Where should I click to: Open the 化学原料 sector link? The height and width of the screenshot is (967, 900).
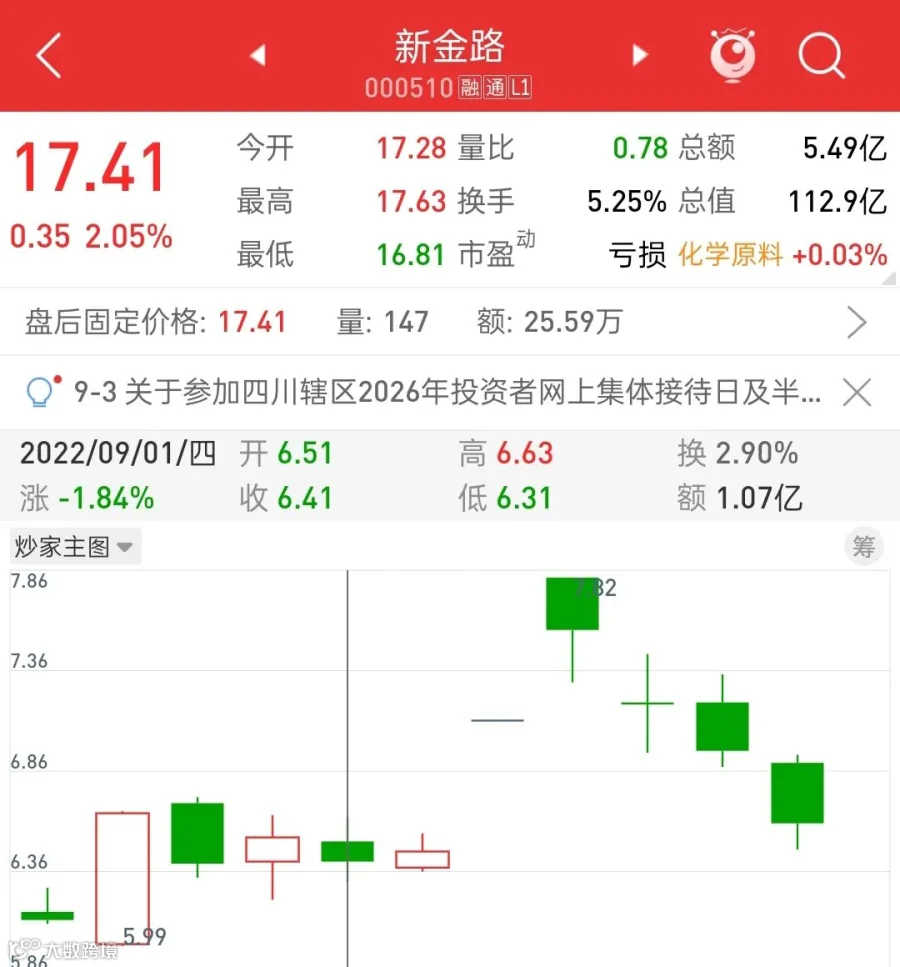tap(730, 254)
